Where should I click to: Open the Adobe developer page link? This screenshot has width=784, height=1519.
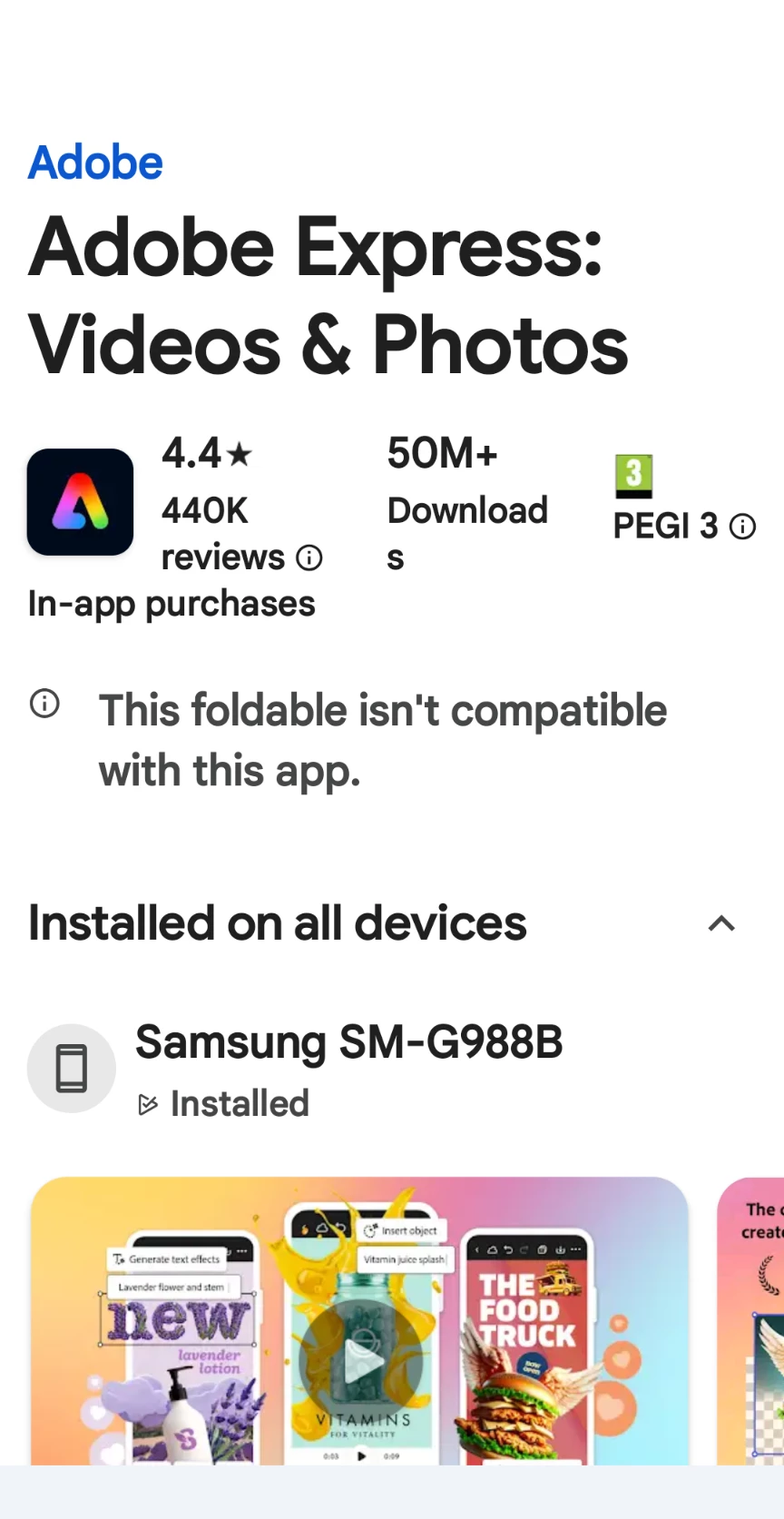[95, 163]
